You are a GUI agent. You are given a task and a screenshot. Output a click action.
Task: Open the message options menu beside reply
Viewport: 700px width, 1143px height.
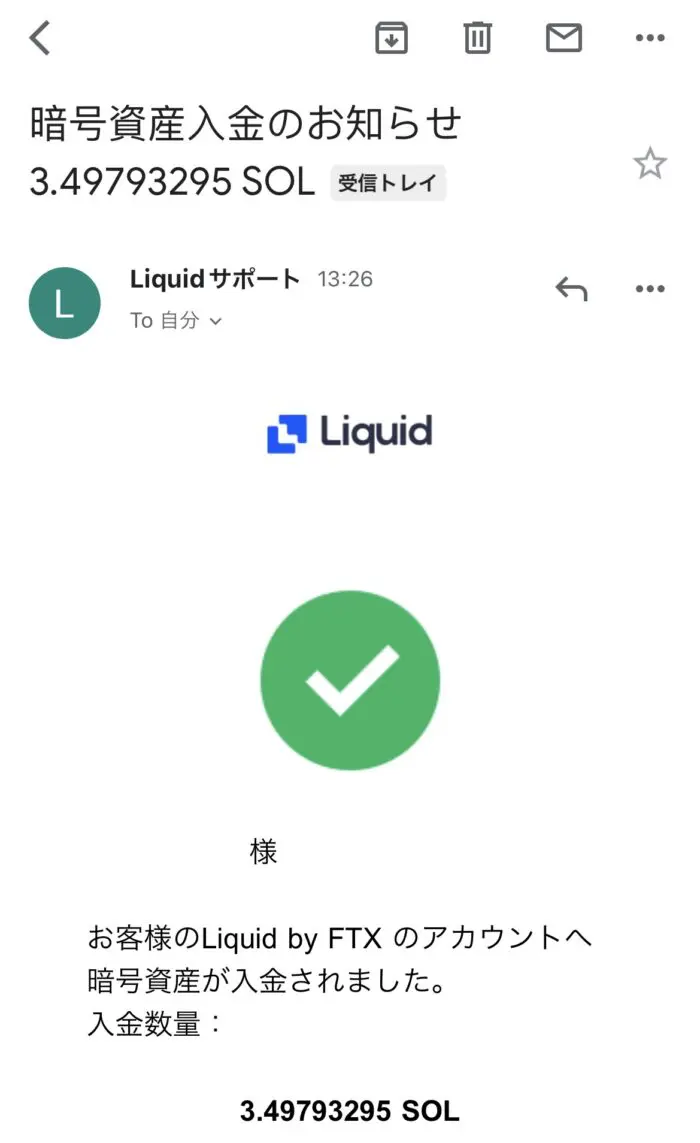[650, 290]
